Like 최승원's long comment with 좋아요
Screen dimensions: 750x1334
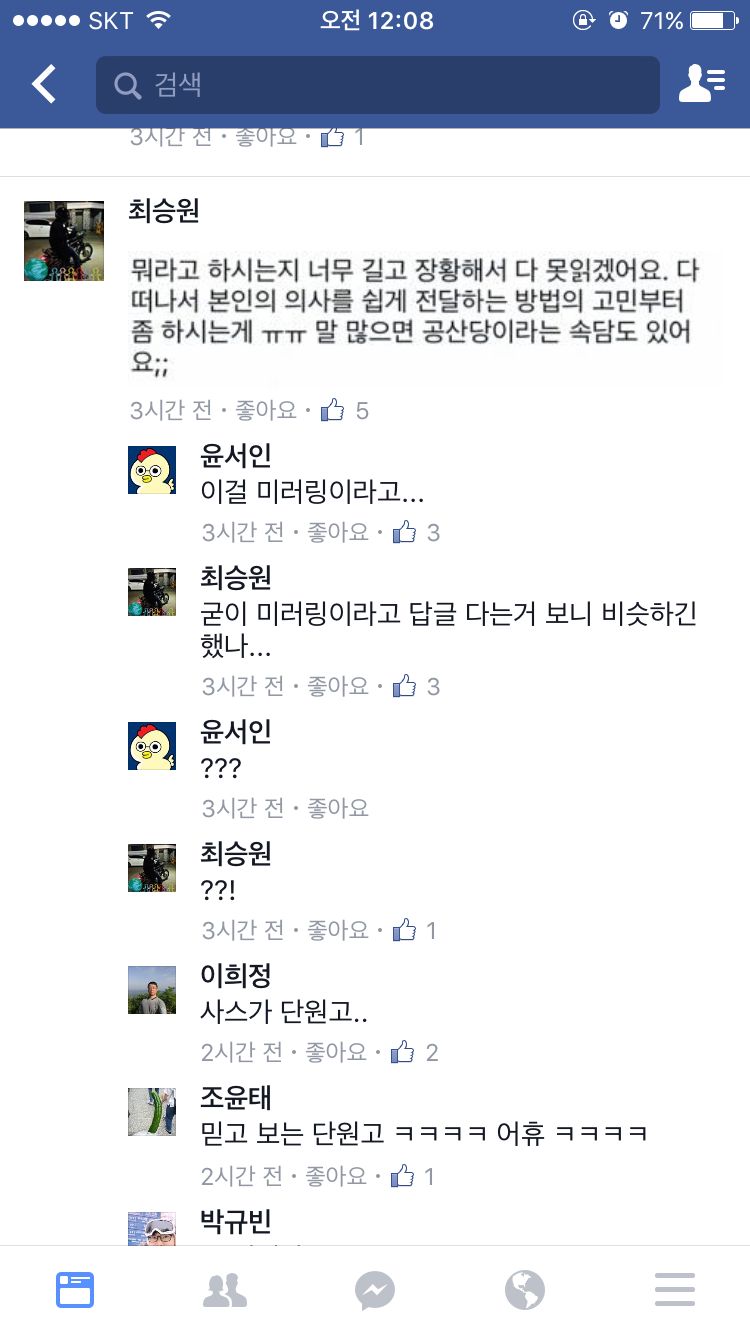[265, 410]
